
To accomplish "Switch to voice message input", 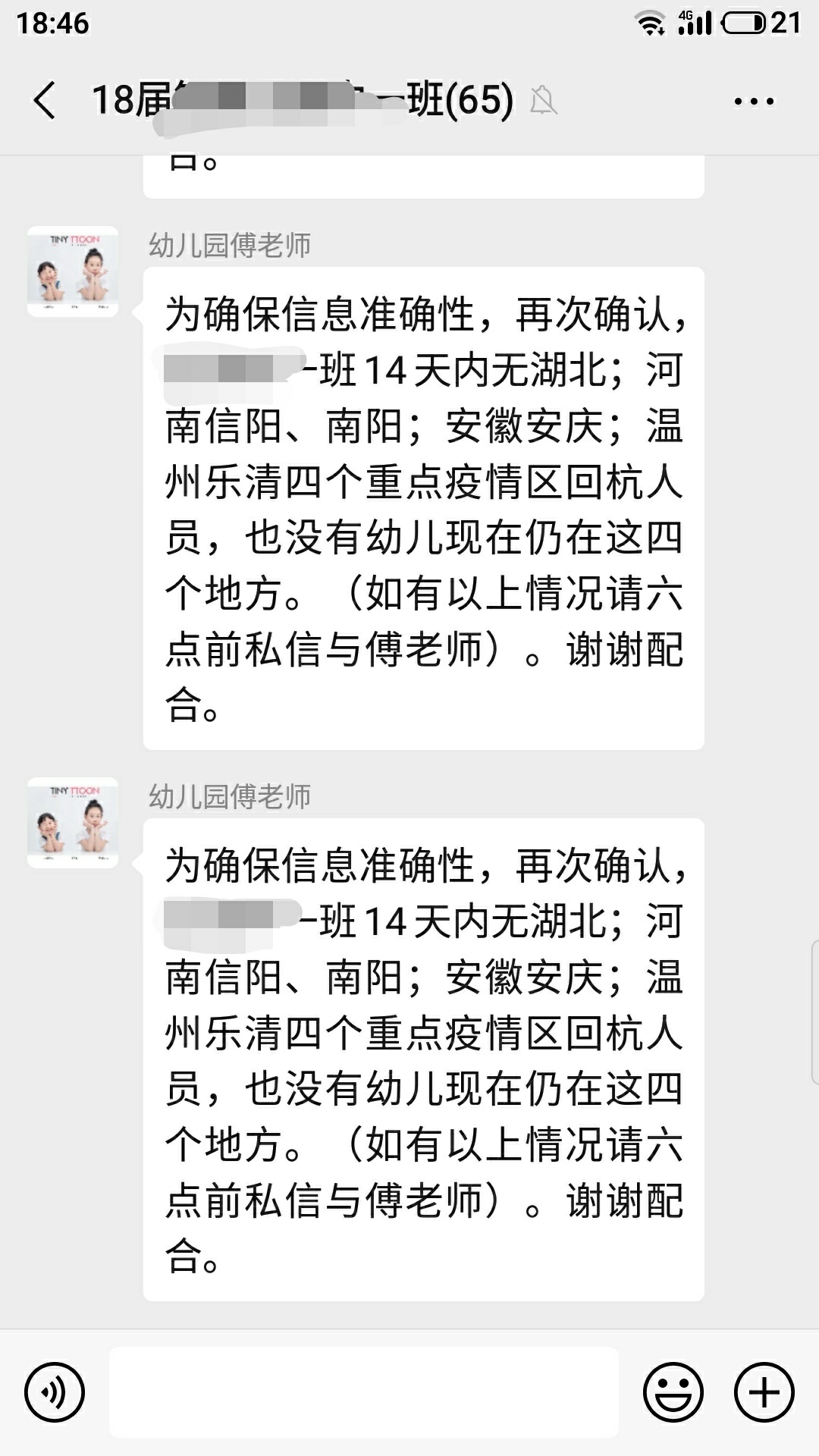I will coord(55,1392).
